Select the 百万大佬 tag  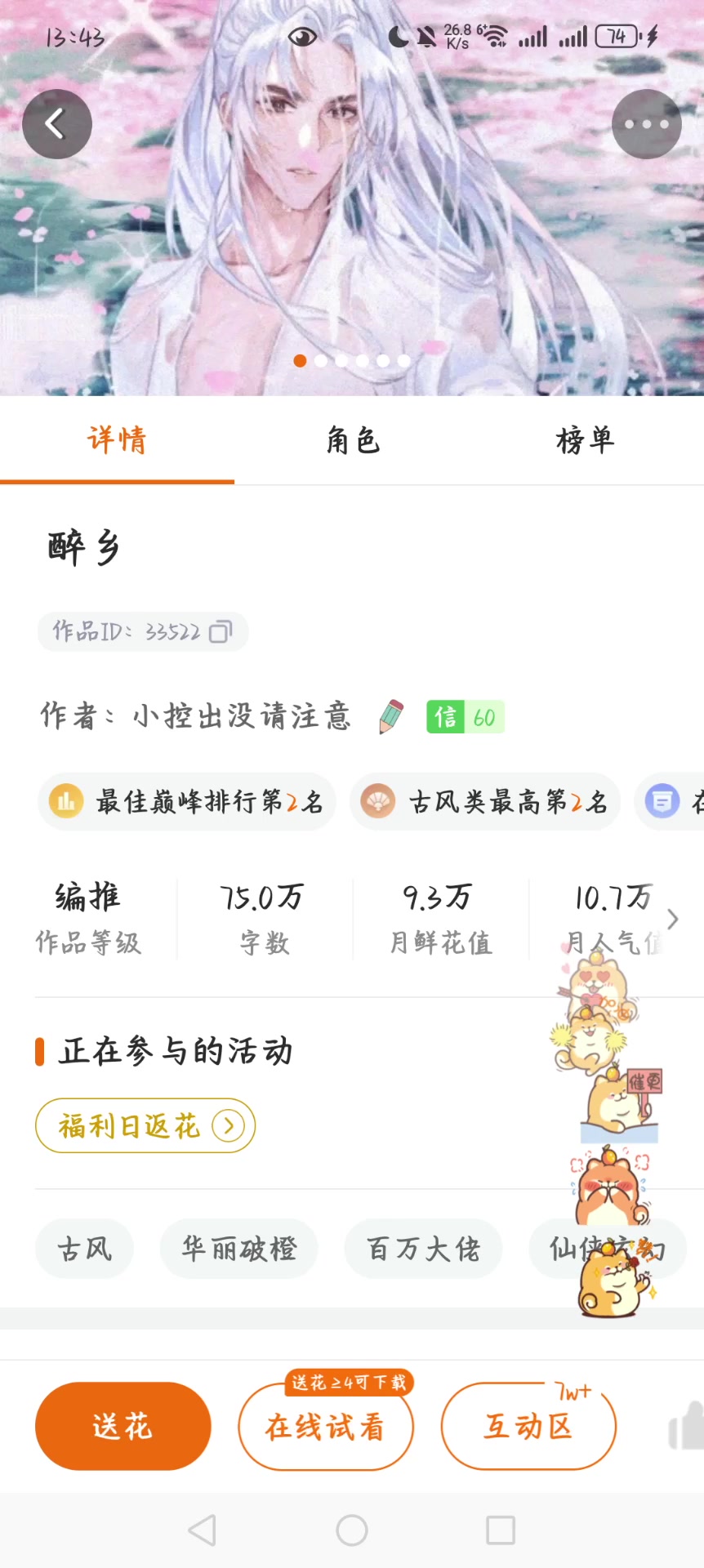click(x=423, y=1249)
